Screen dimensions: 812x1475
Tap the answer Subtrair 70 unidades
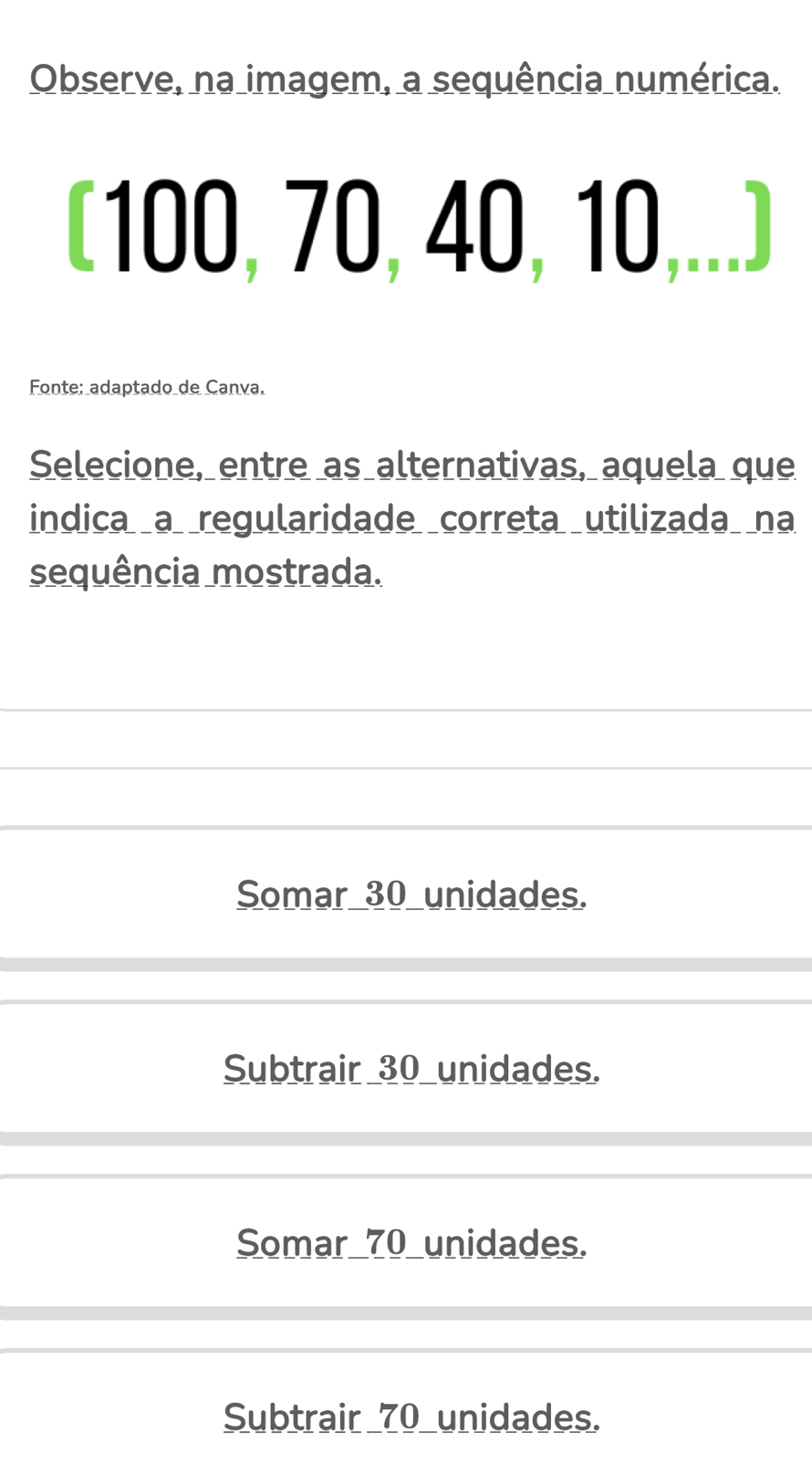[406, 1415]
